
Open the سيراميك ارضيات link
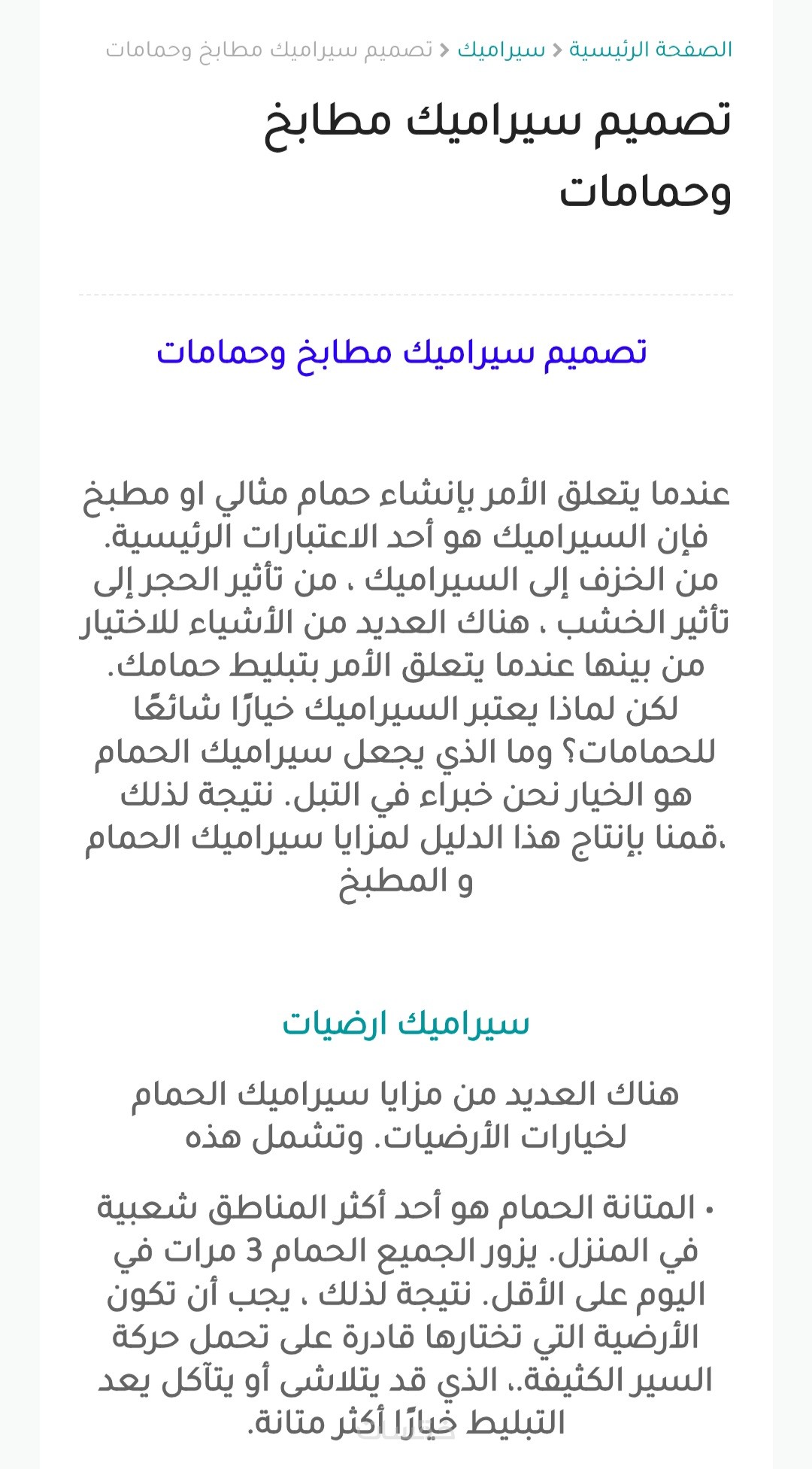point(406,1023)
